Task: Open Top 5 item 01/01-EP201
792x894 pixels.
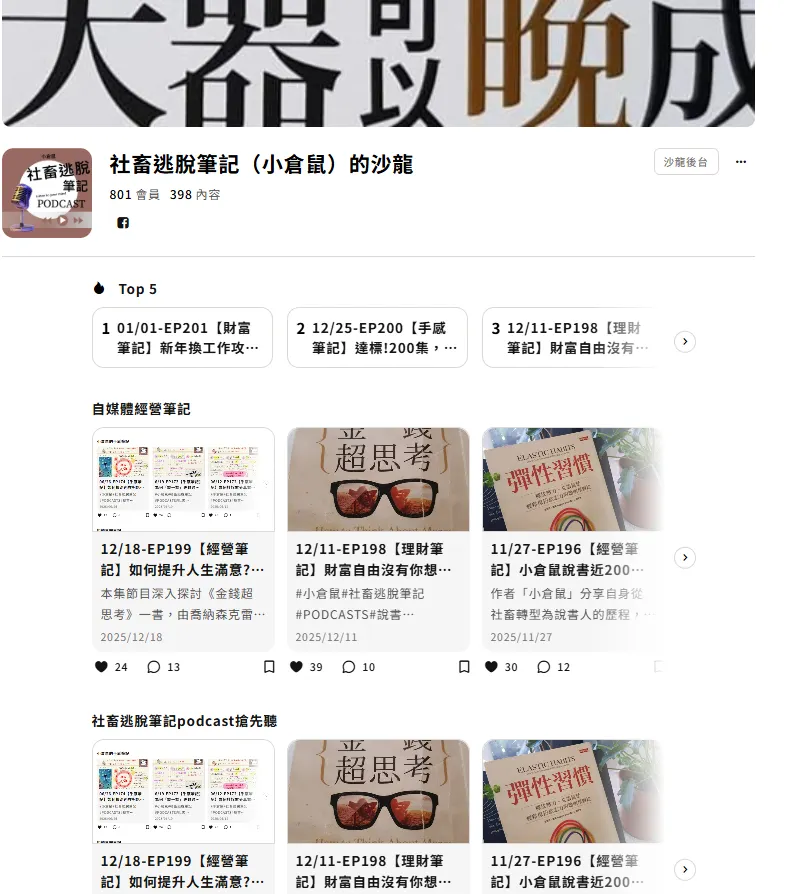Action: pos(182,338)
